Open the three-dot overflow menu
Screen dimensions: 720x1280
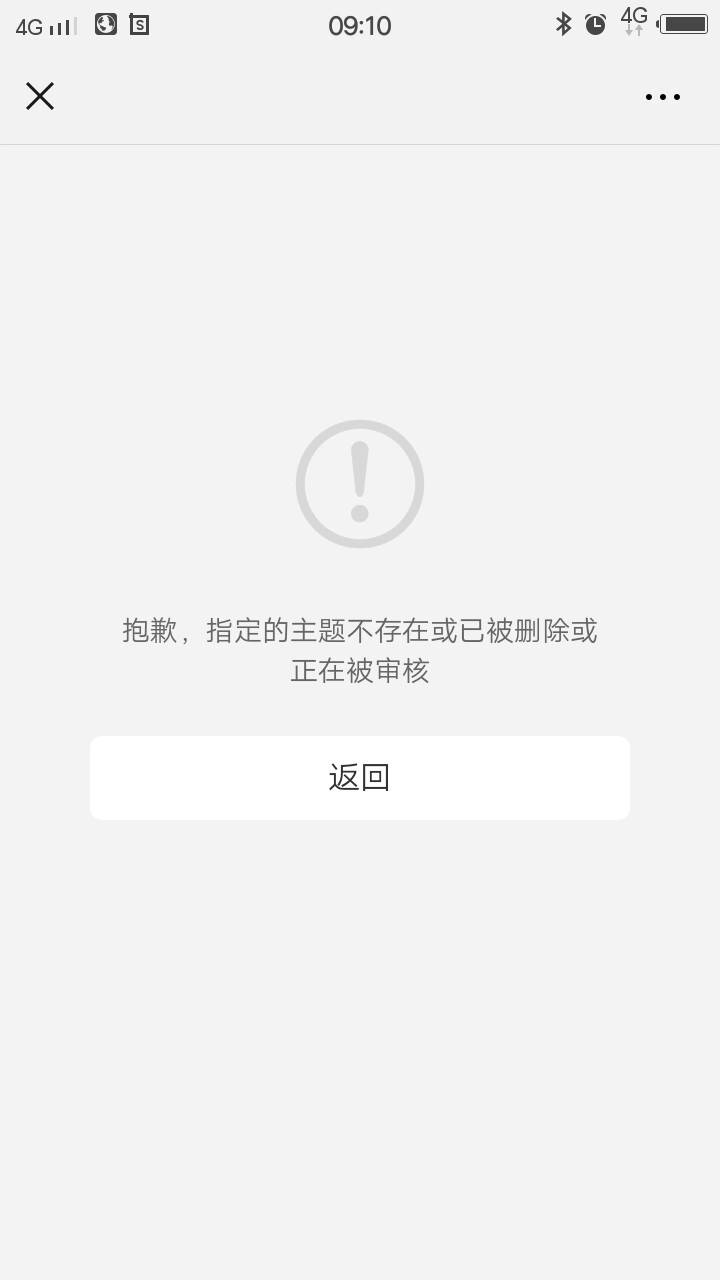coord(662,97)
